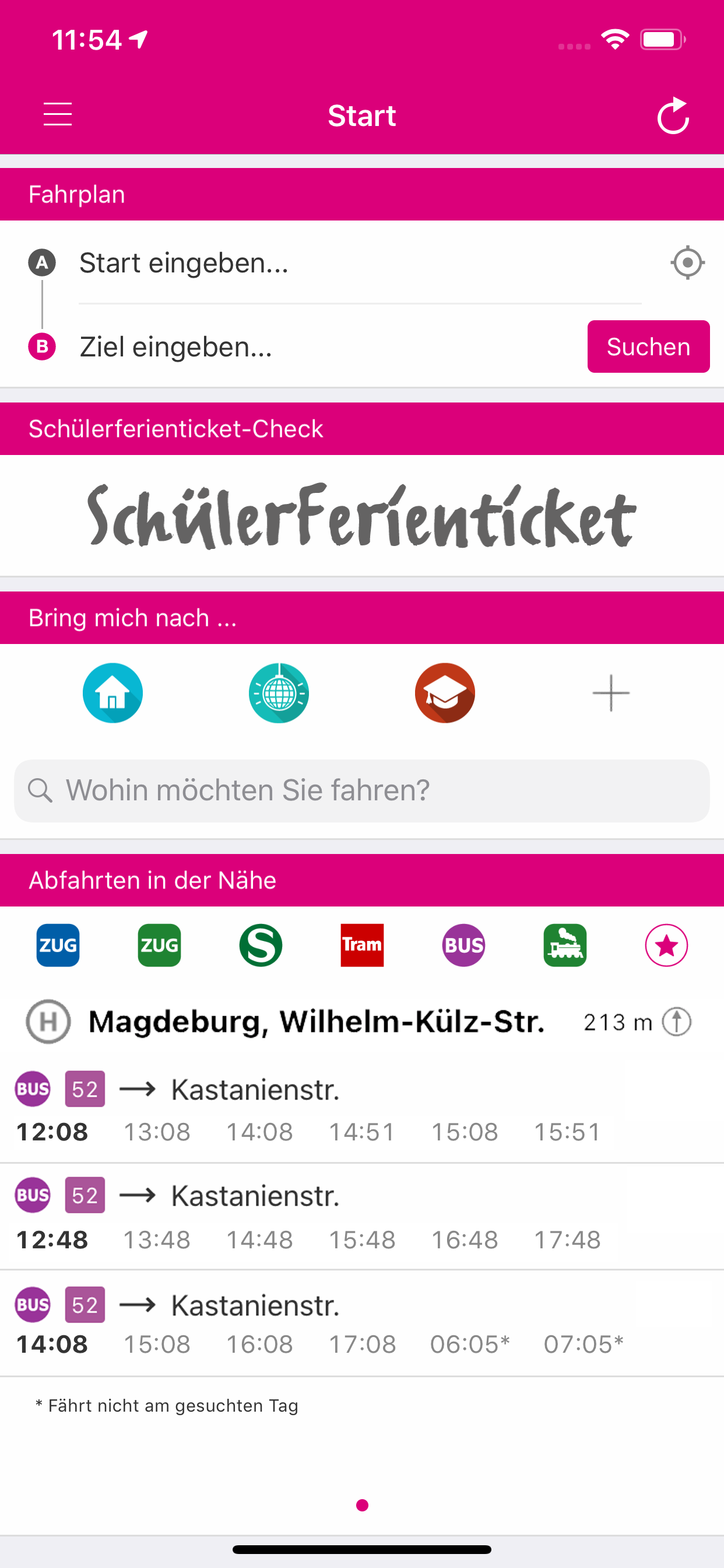Open the Schülerferienticket banner

coord(362,516)
